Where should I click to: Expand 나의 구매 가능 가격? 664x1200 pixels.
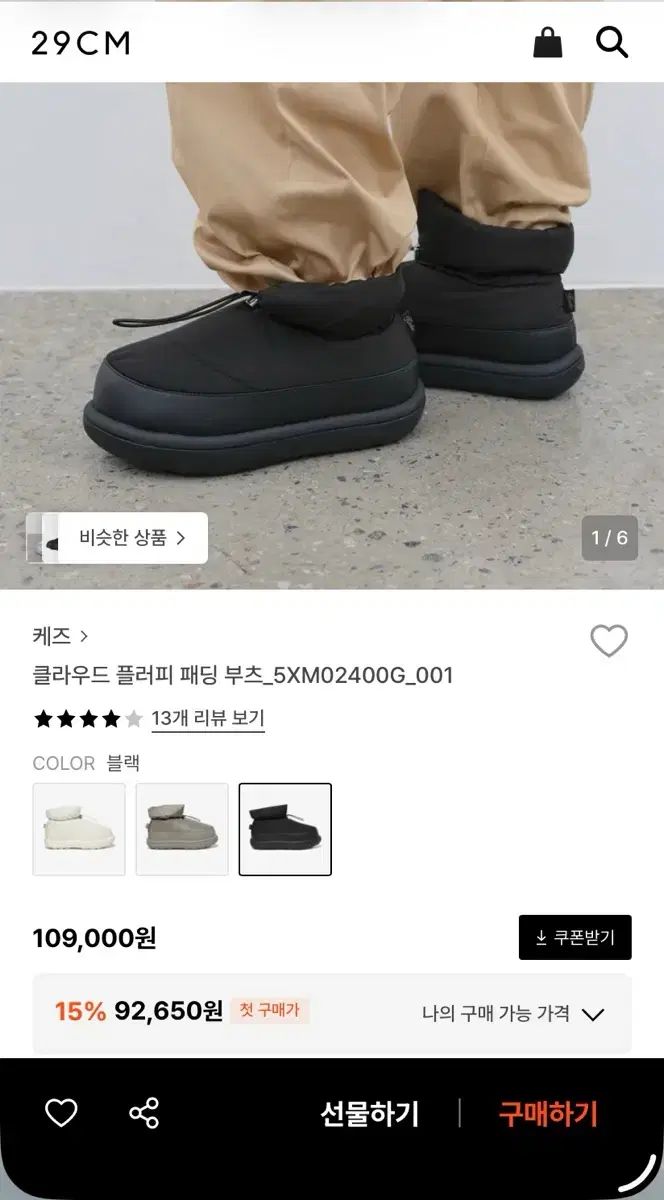tap(512, 1013)
